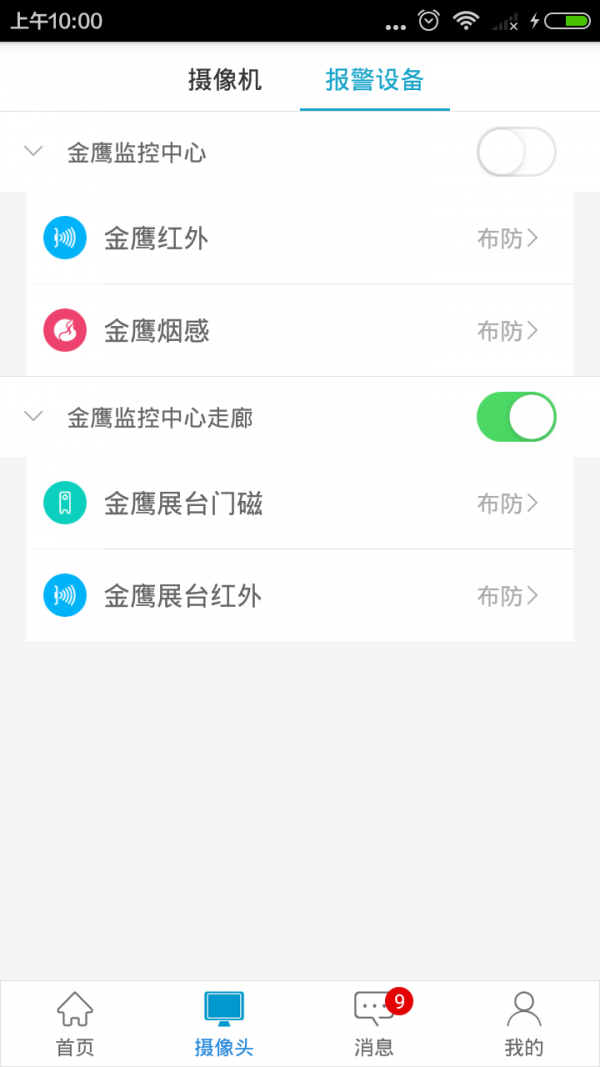
Task: Switch to the 摄像机 tab
Action: [x=225, y=80]
